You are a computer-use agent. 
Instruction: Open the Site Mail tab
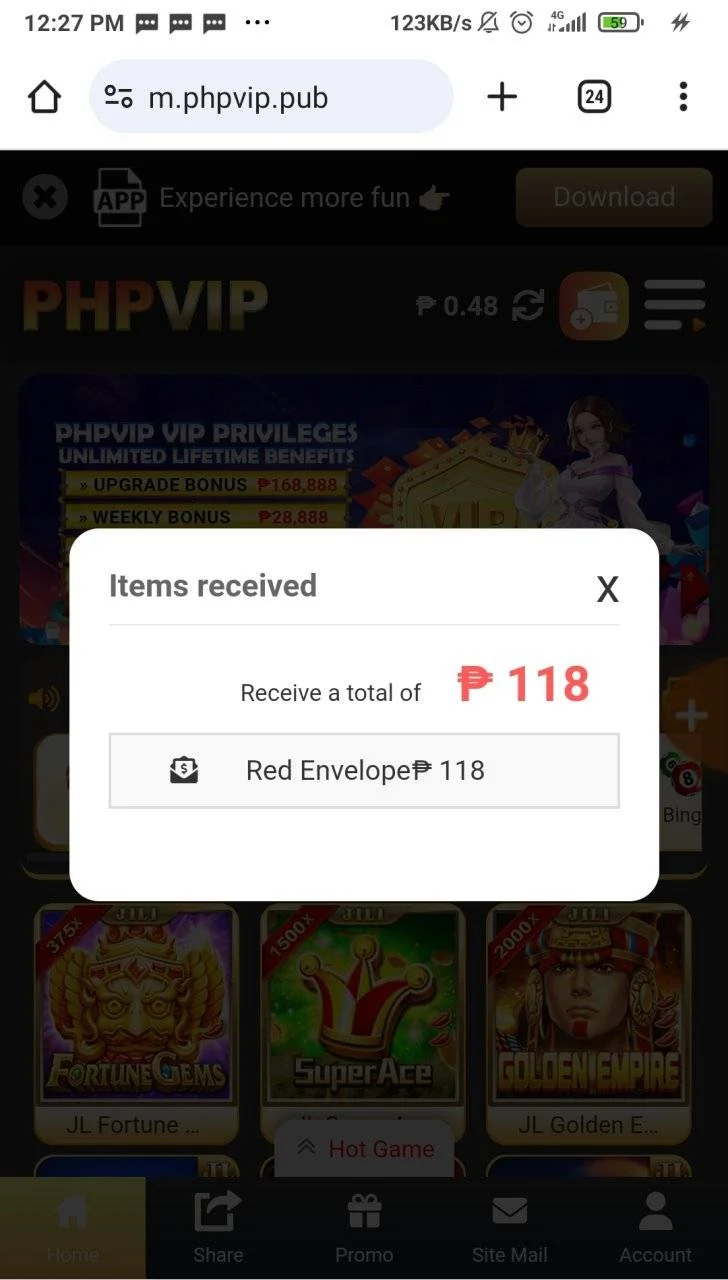(510, 1228)
